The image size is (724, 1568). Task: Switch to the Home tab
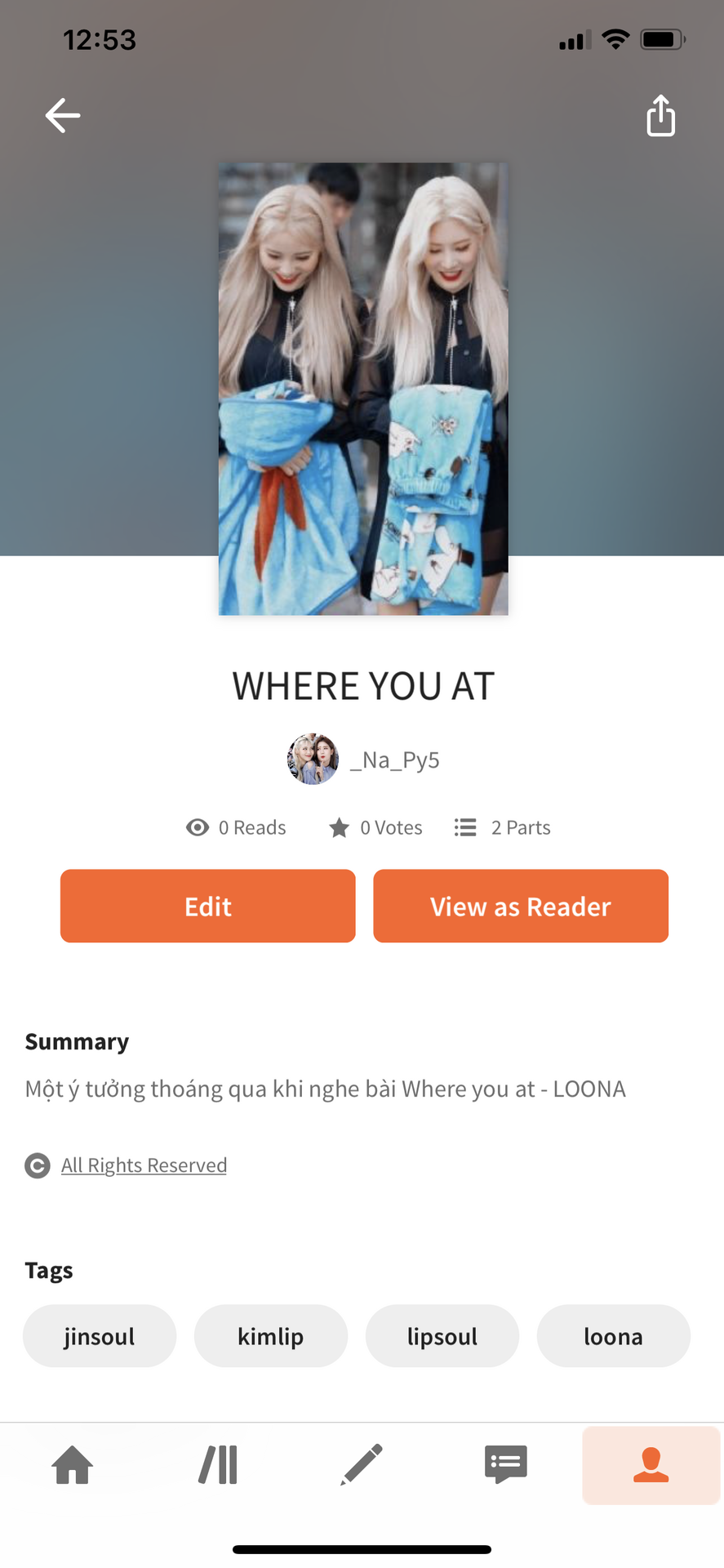(x=73, y=1464)
